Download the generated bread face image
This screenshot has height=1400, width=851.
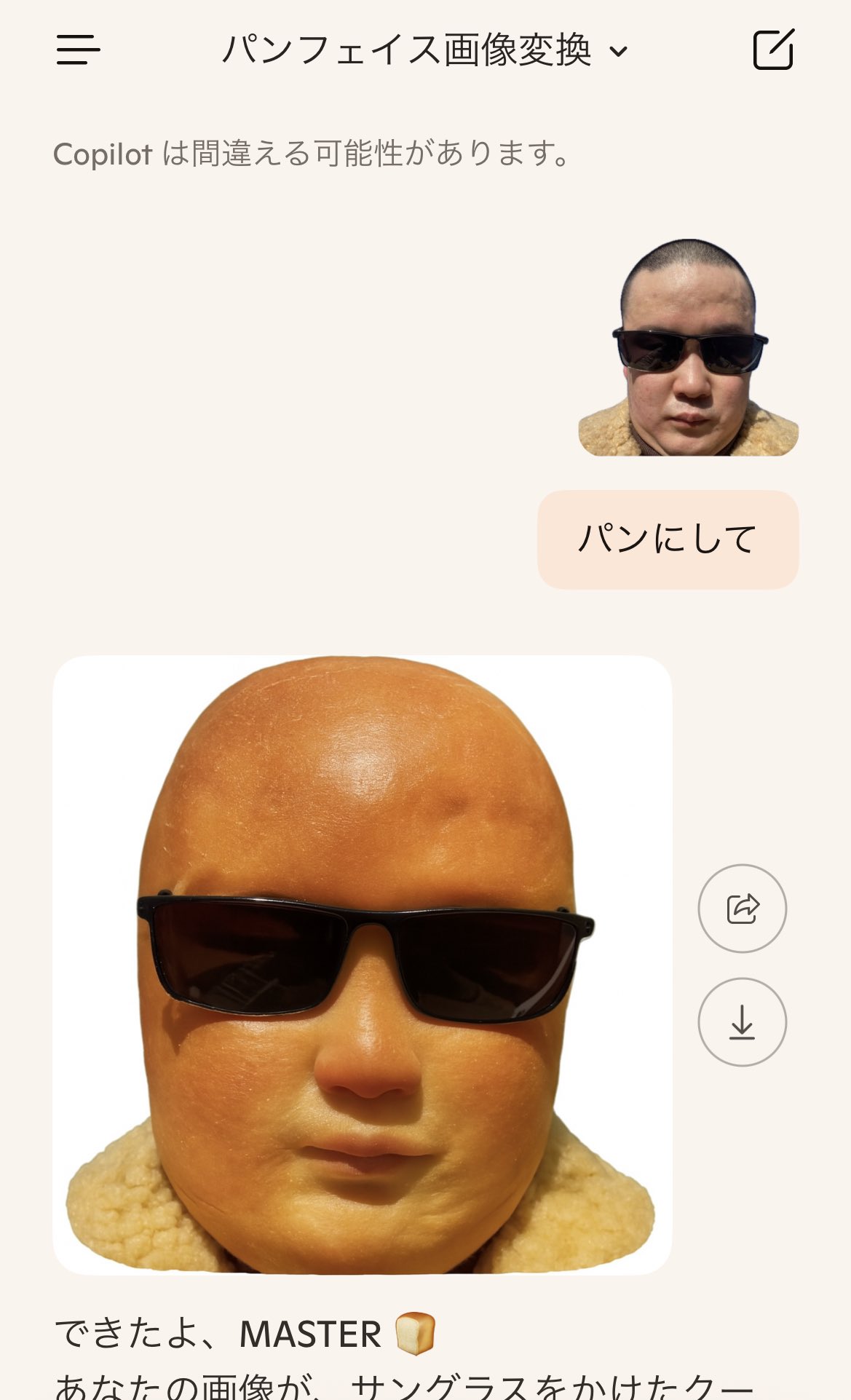point(742,1022)
